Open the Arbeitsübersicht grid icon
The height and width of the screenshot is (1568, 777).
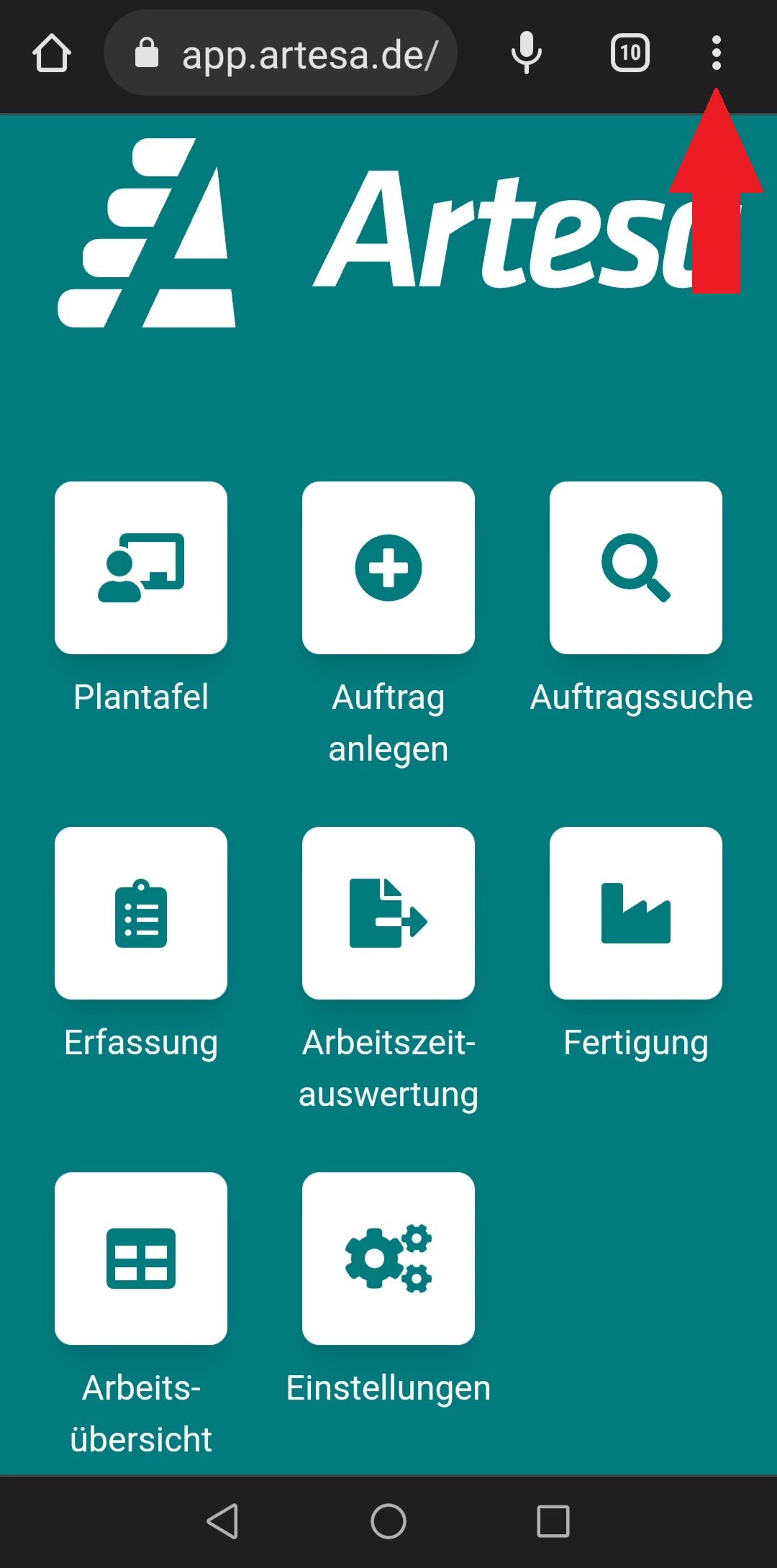pyautogui.click(x=141, y=1259)
